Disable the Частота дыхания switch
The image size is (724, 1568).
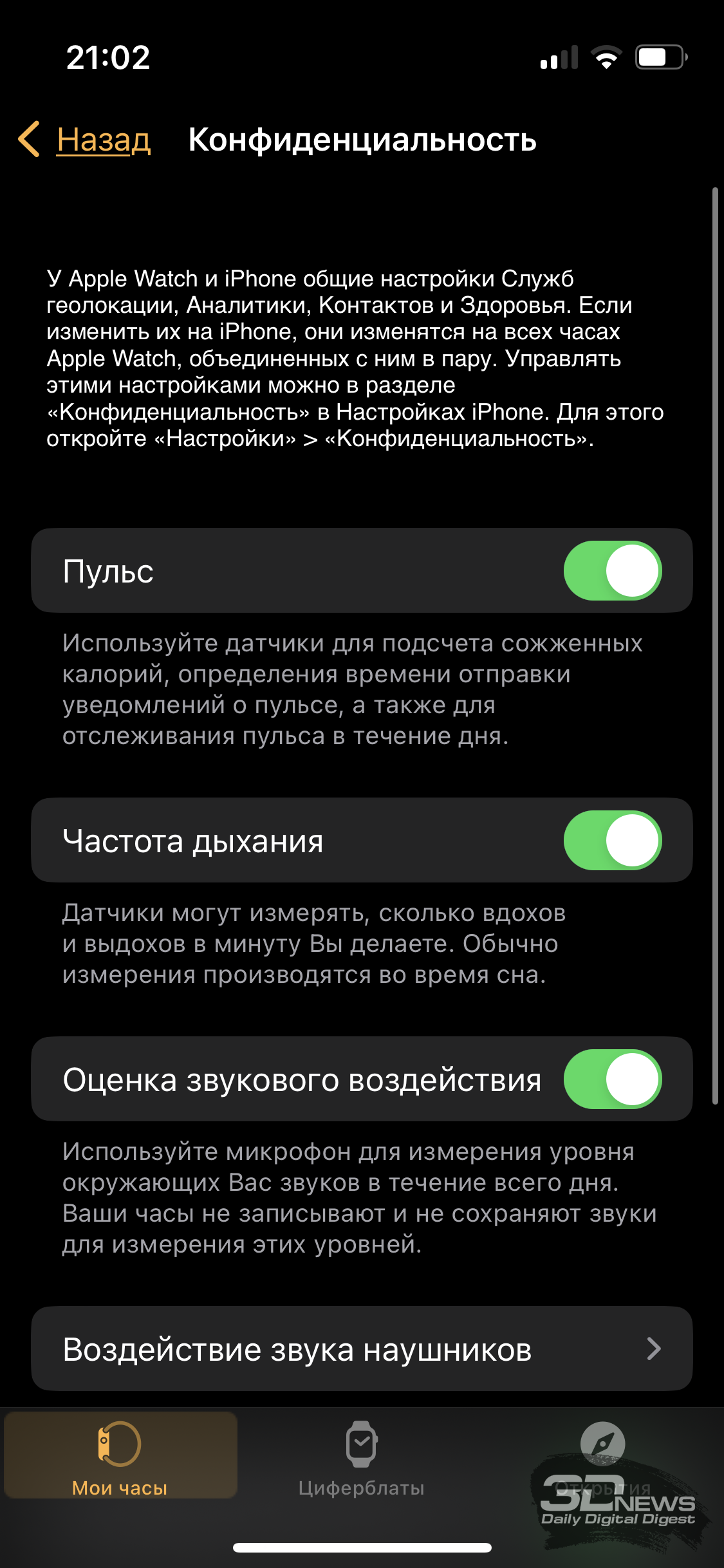coord(613,840)
